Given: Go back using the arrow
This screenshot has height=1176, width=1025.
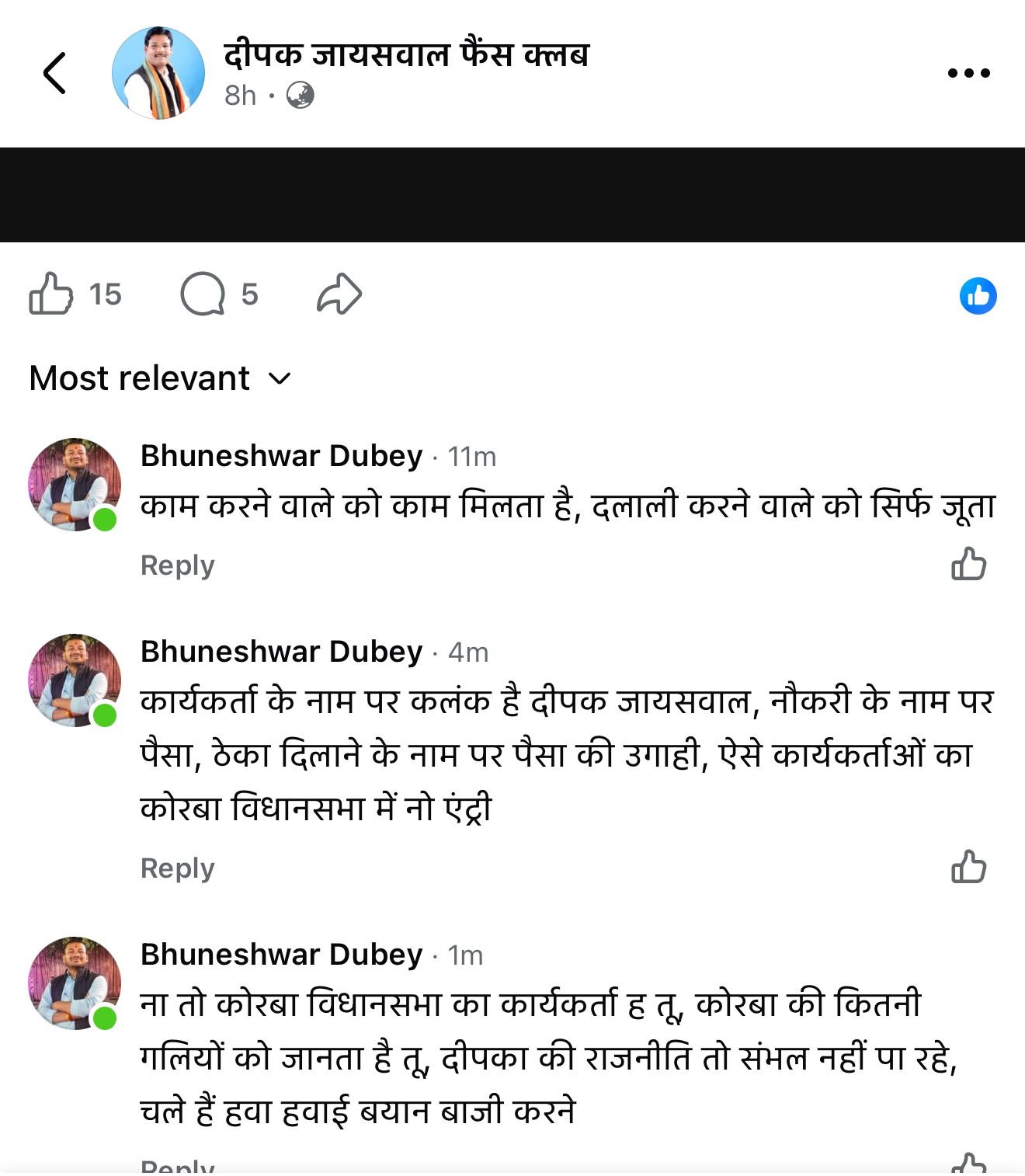Looking at the screenshot, I should click(x=54, y=73).
